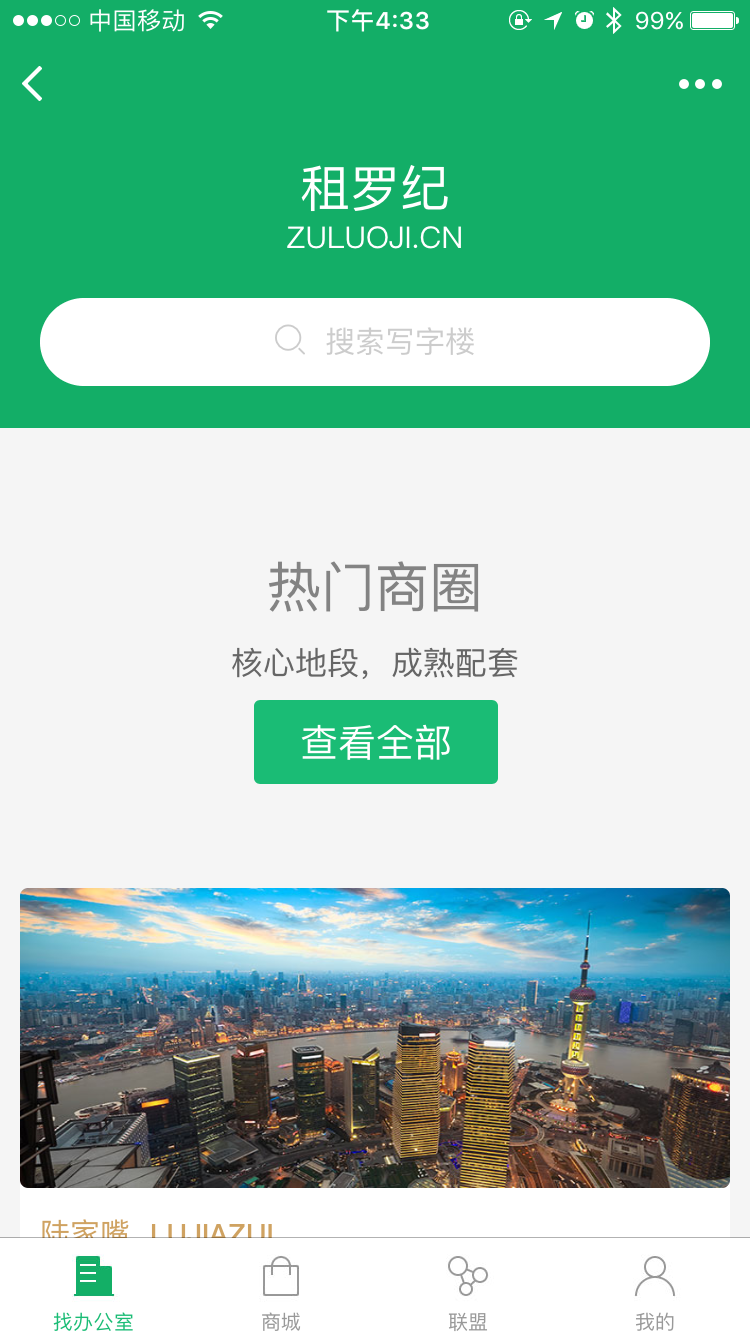750x1334 pixels.
Task: Go back using the top-left arrow
Action: (33, 84)
